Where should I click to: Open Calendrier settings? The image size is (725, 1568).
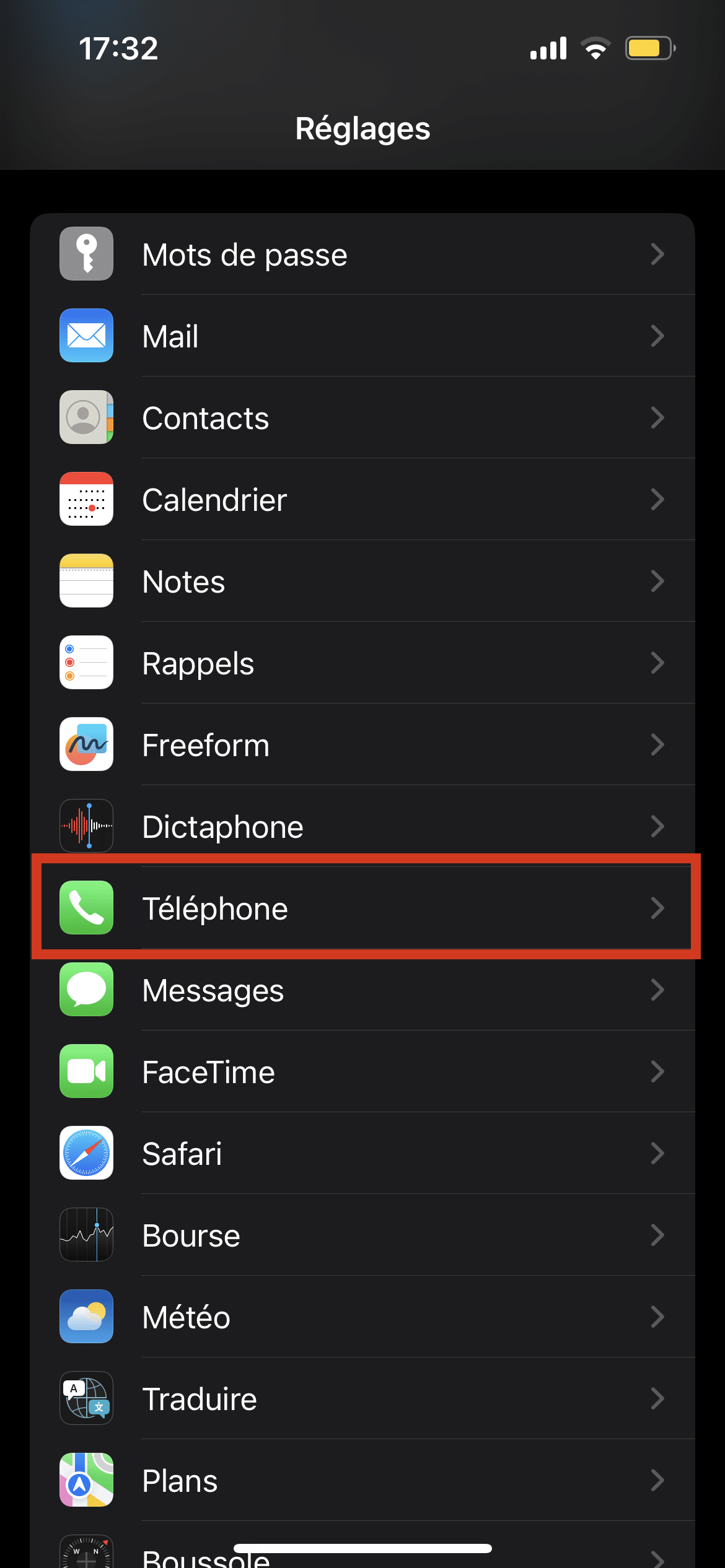362,500
